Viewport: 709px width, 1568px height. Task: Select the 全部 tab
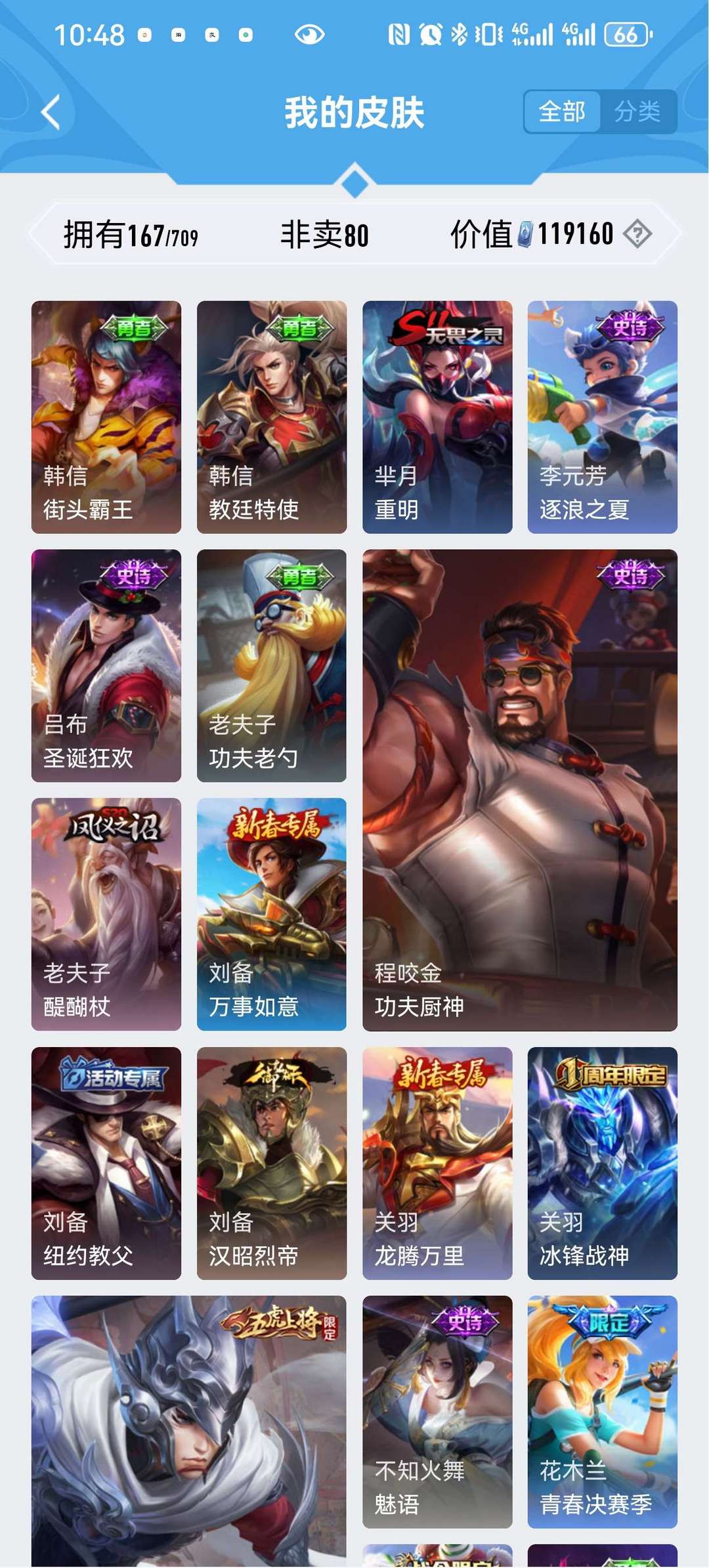(562, 112)
